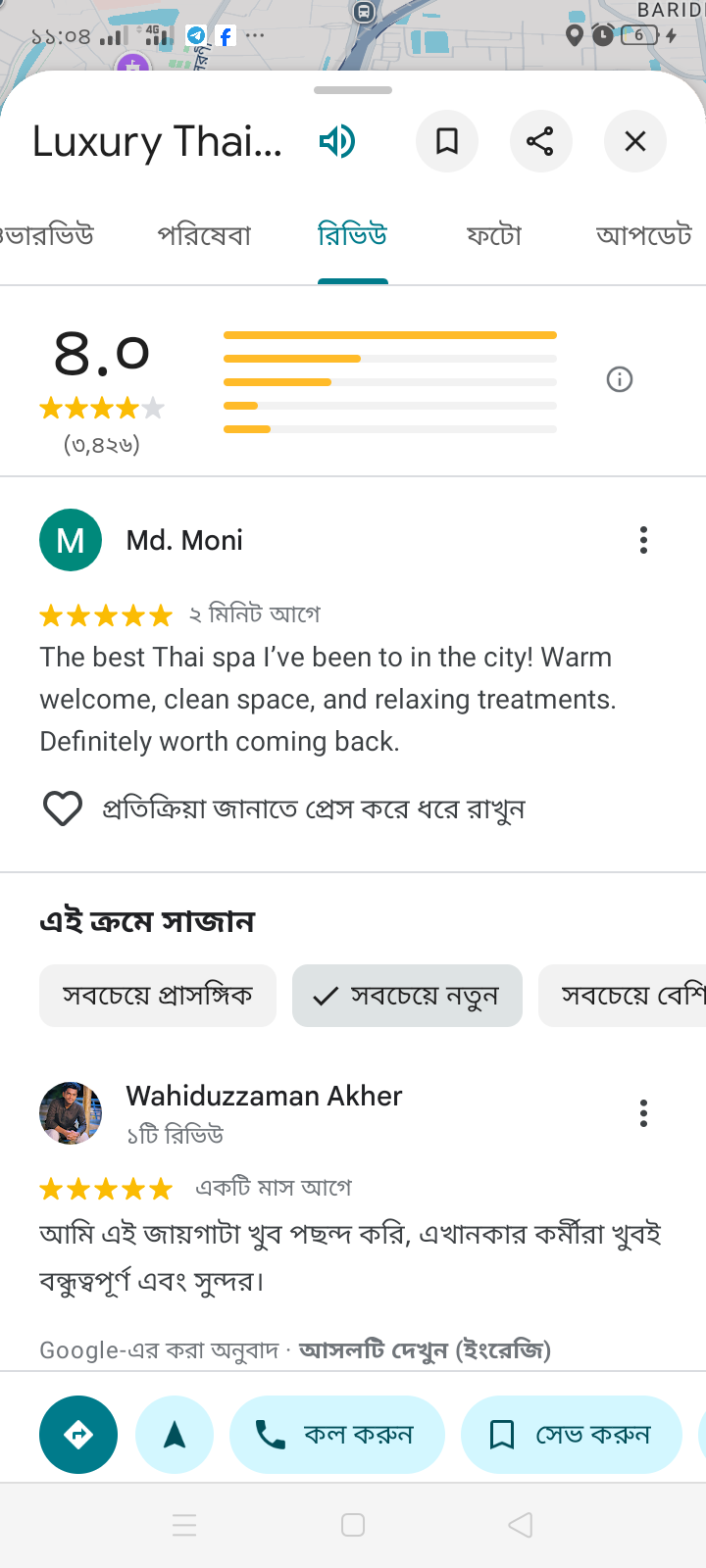Tap the কল করুন button

[x=336, y=1435]
